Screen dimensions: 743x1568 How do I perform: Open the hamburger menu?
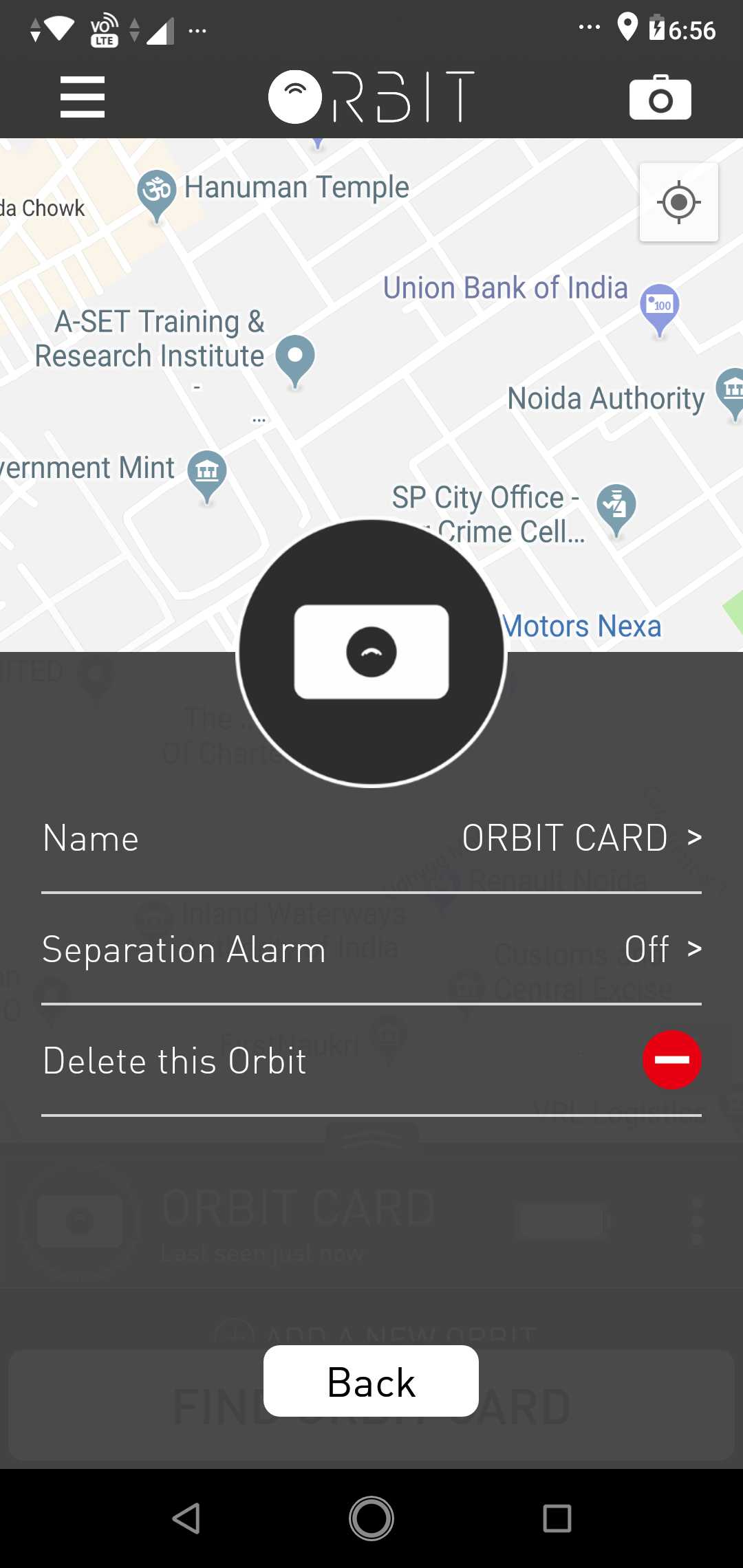coord(83,97)
